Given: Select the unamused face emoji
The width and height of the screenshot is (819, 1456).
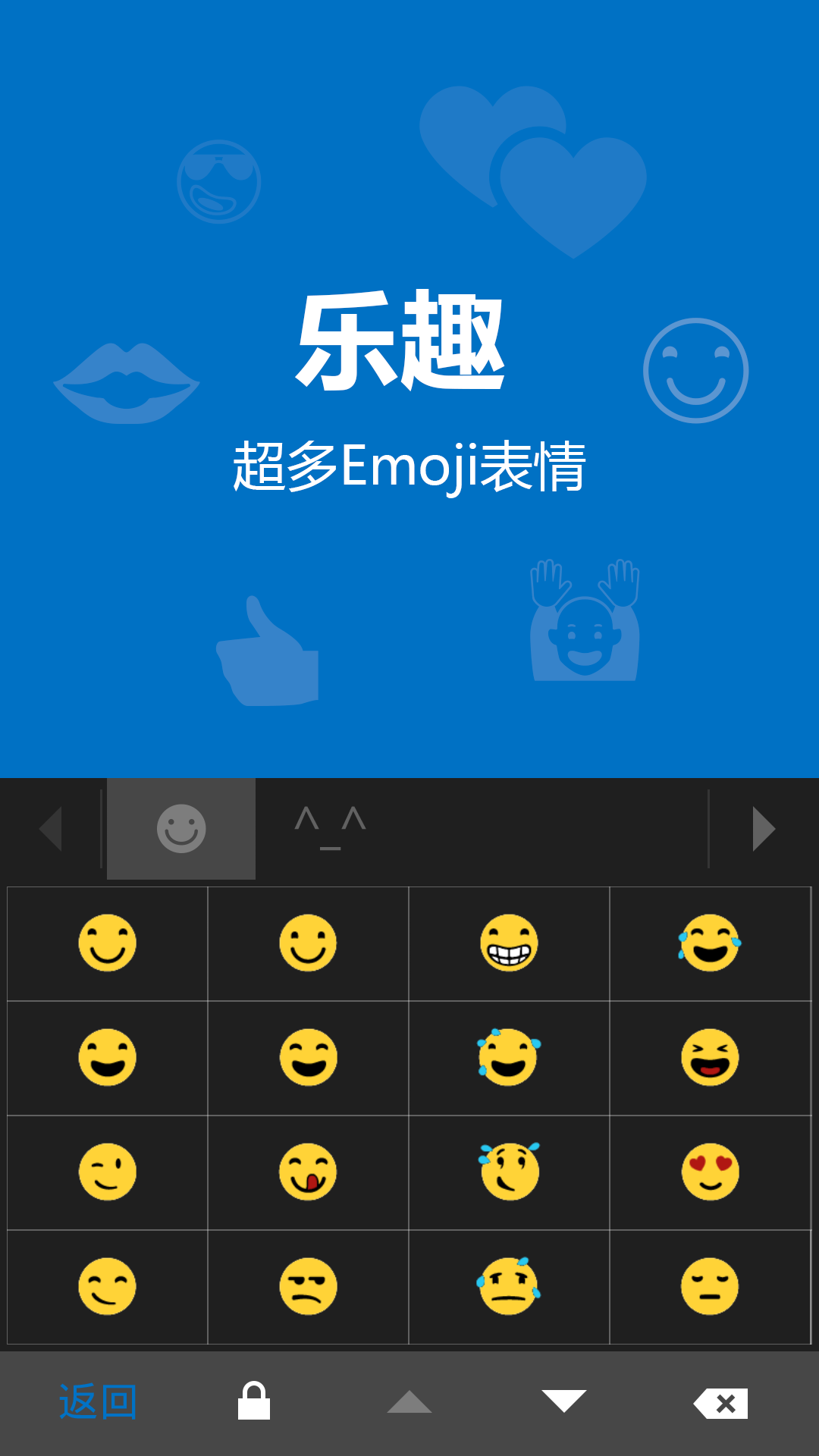Looking at the screenshot, I should click(x=308, y=1284).
